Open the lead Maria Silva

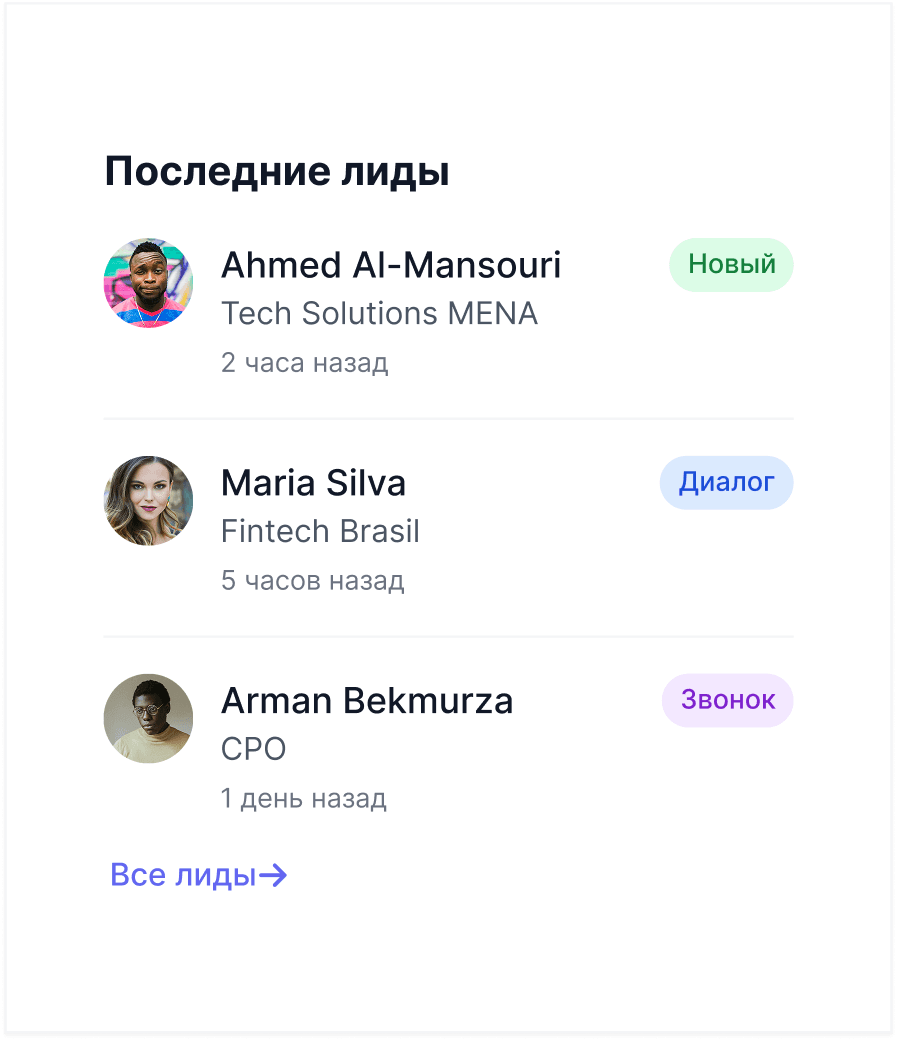313,483
